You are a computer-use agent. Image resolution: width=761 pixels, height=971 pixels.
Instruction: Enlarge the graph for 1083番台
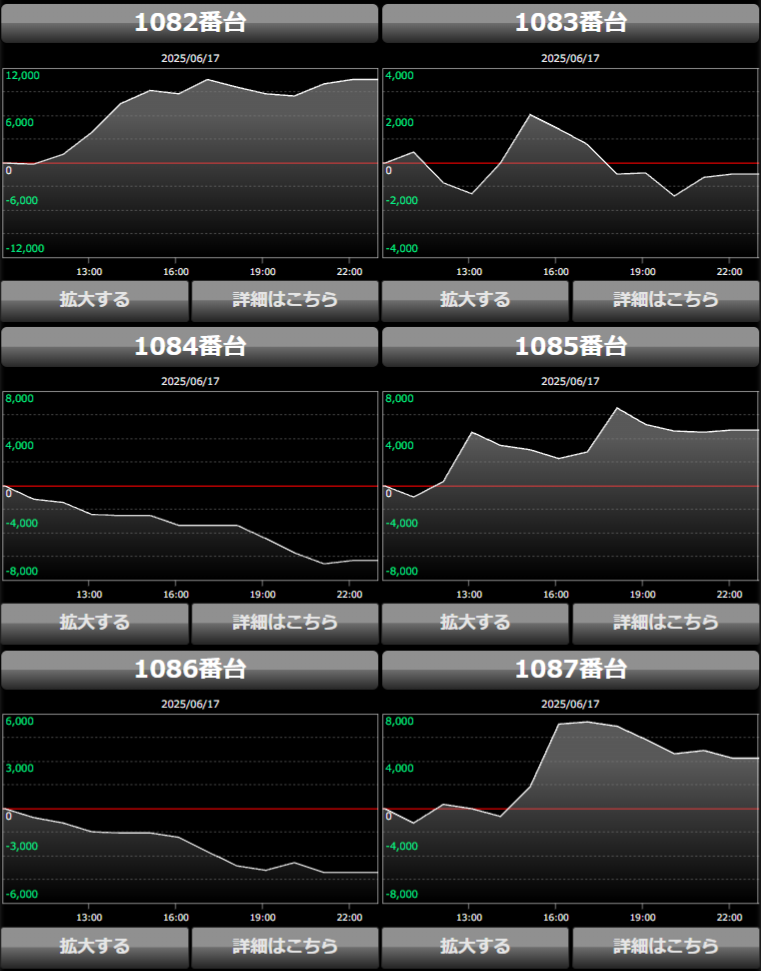pyautogui.click(x=475, y=299)
